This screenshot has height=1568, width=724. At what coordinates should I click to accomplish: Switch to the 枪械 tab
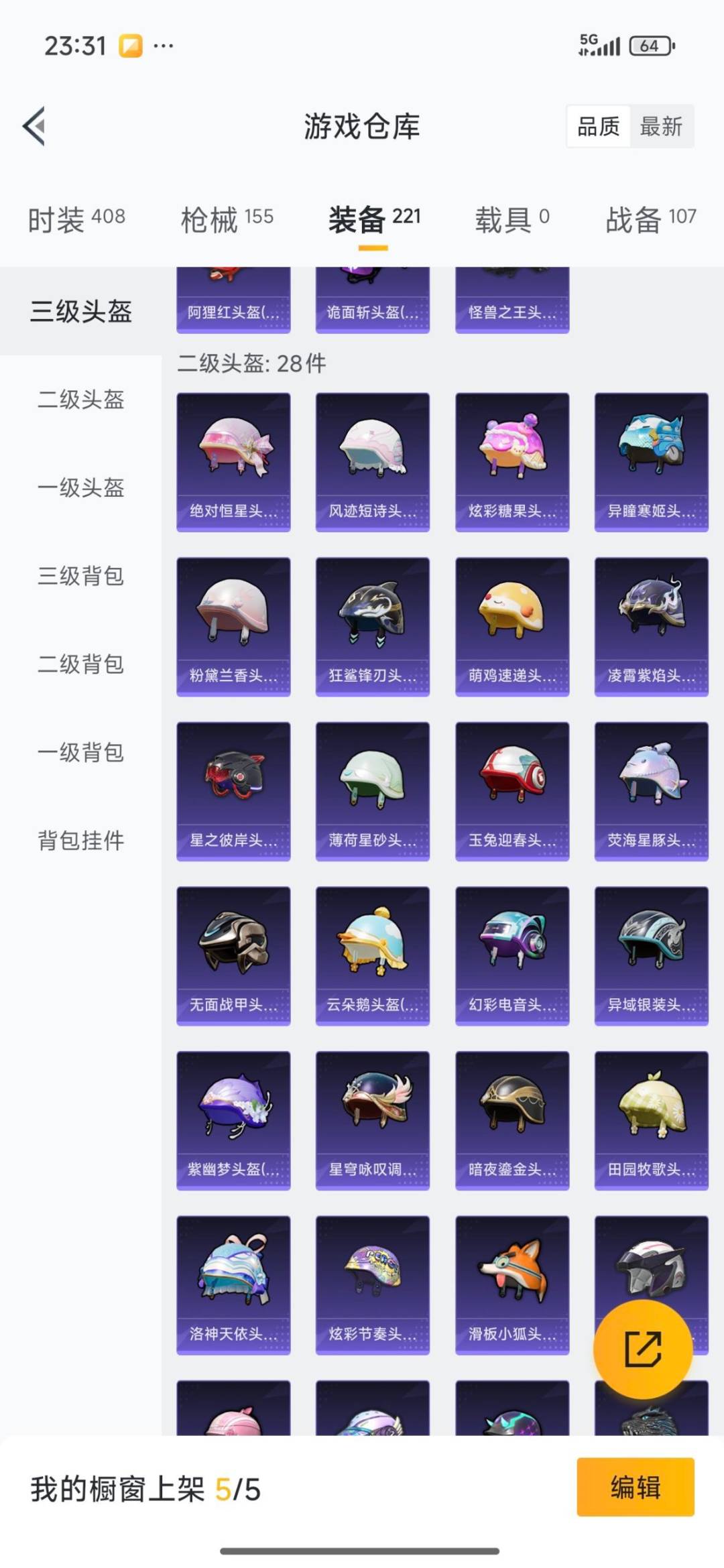(x=228, y=219)
